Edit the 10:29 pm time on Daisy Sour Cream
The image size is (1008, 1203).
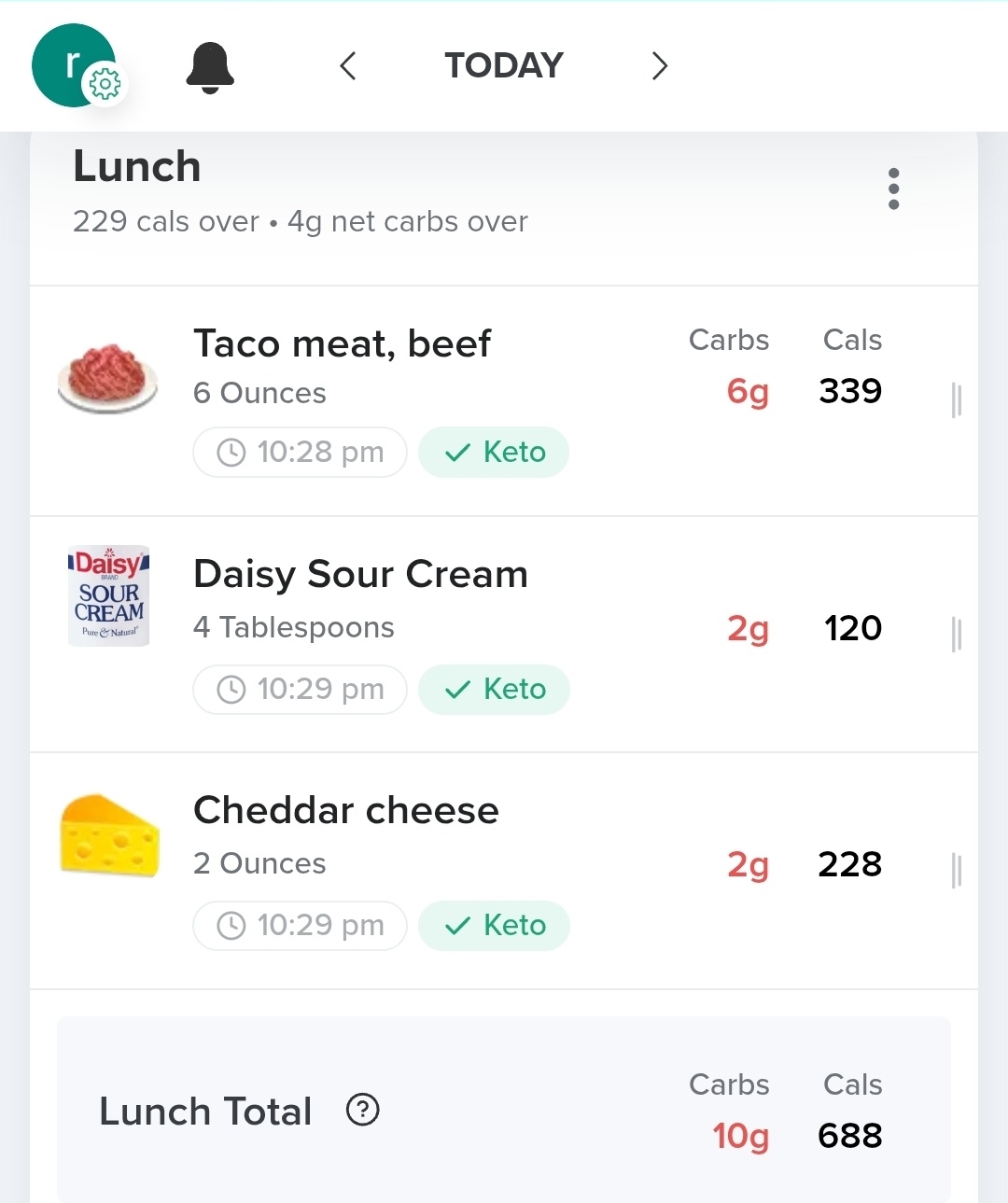click(x=300, y=690)
